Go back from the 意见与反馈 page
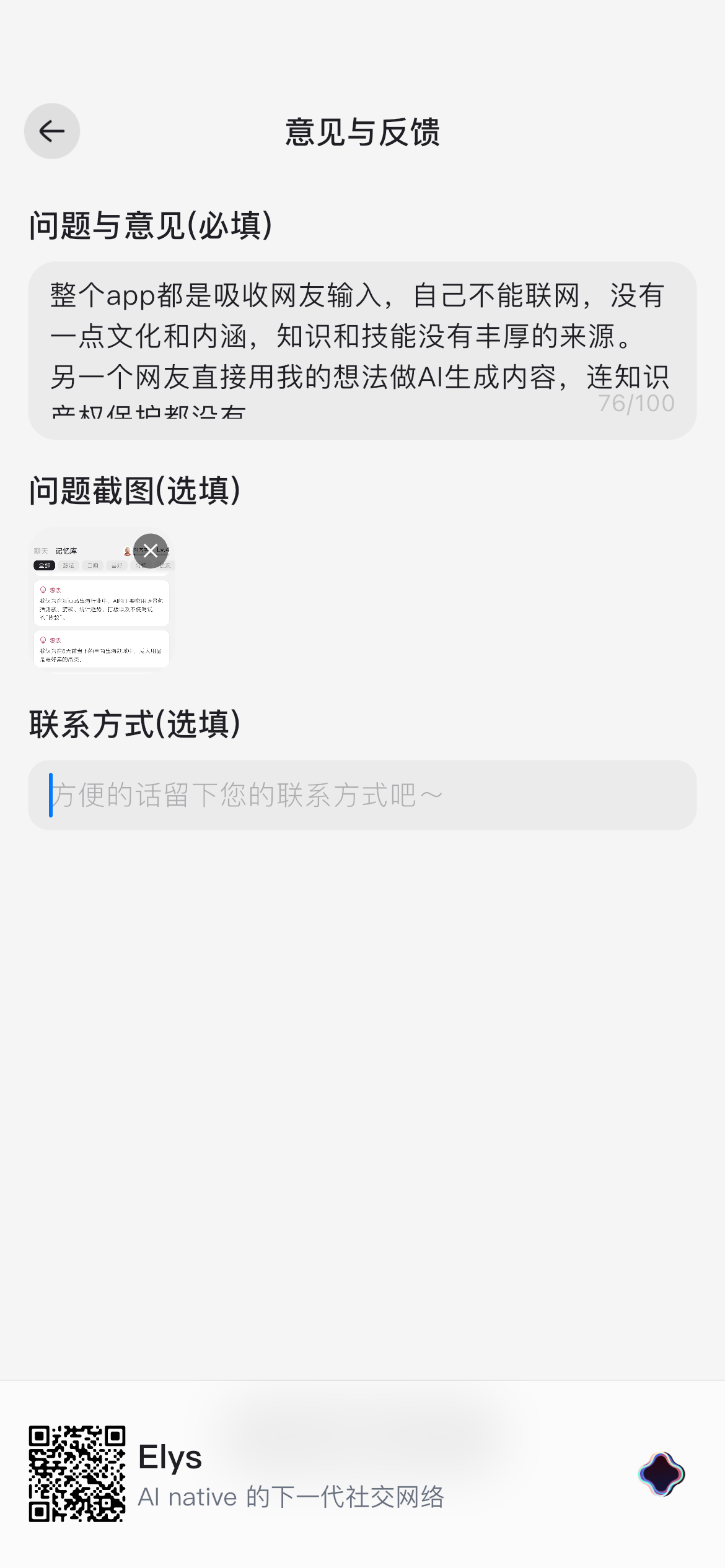 click(52, 131)
